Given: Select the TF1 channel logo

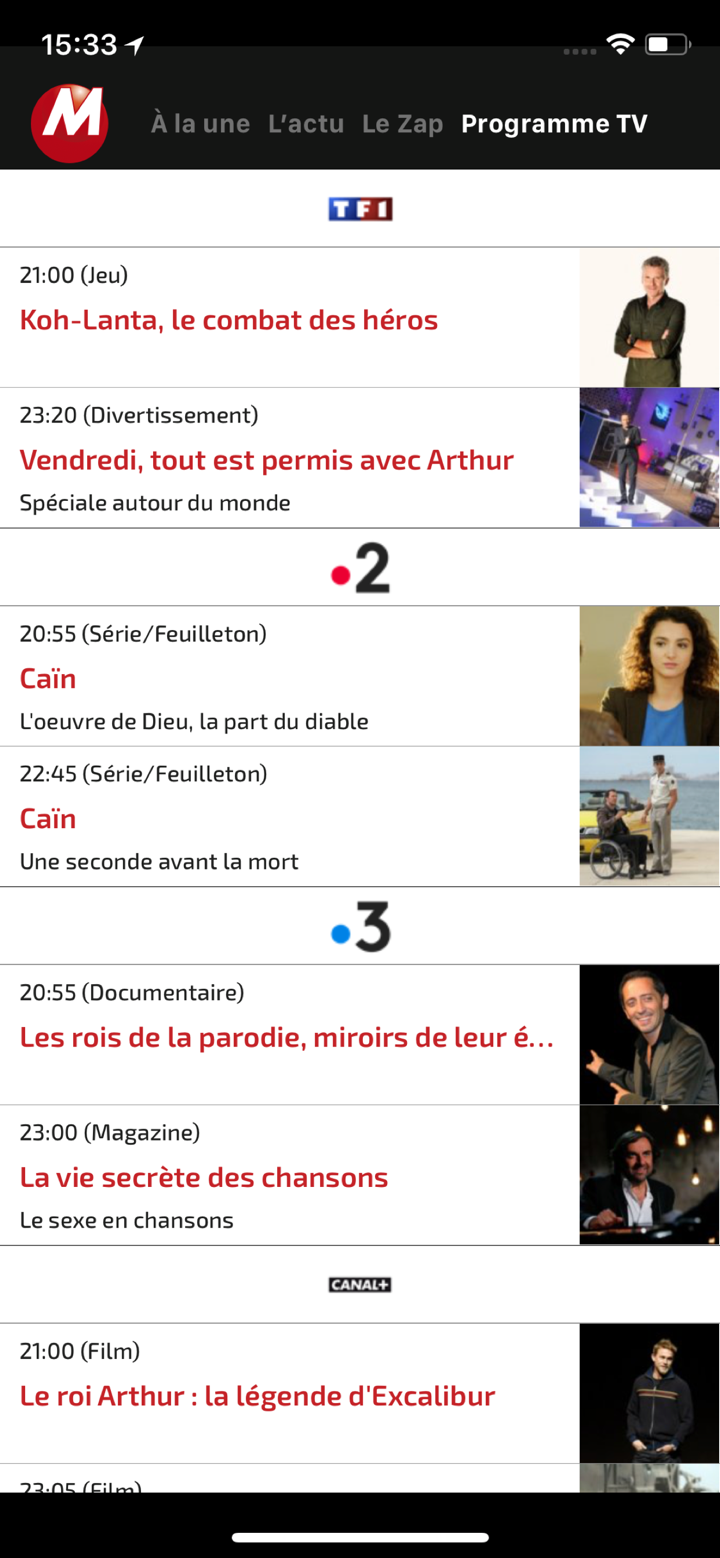Looking at the screenshot, I should [x=360, y=209].
